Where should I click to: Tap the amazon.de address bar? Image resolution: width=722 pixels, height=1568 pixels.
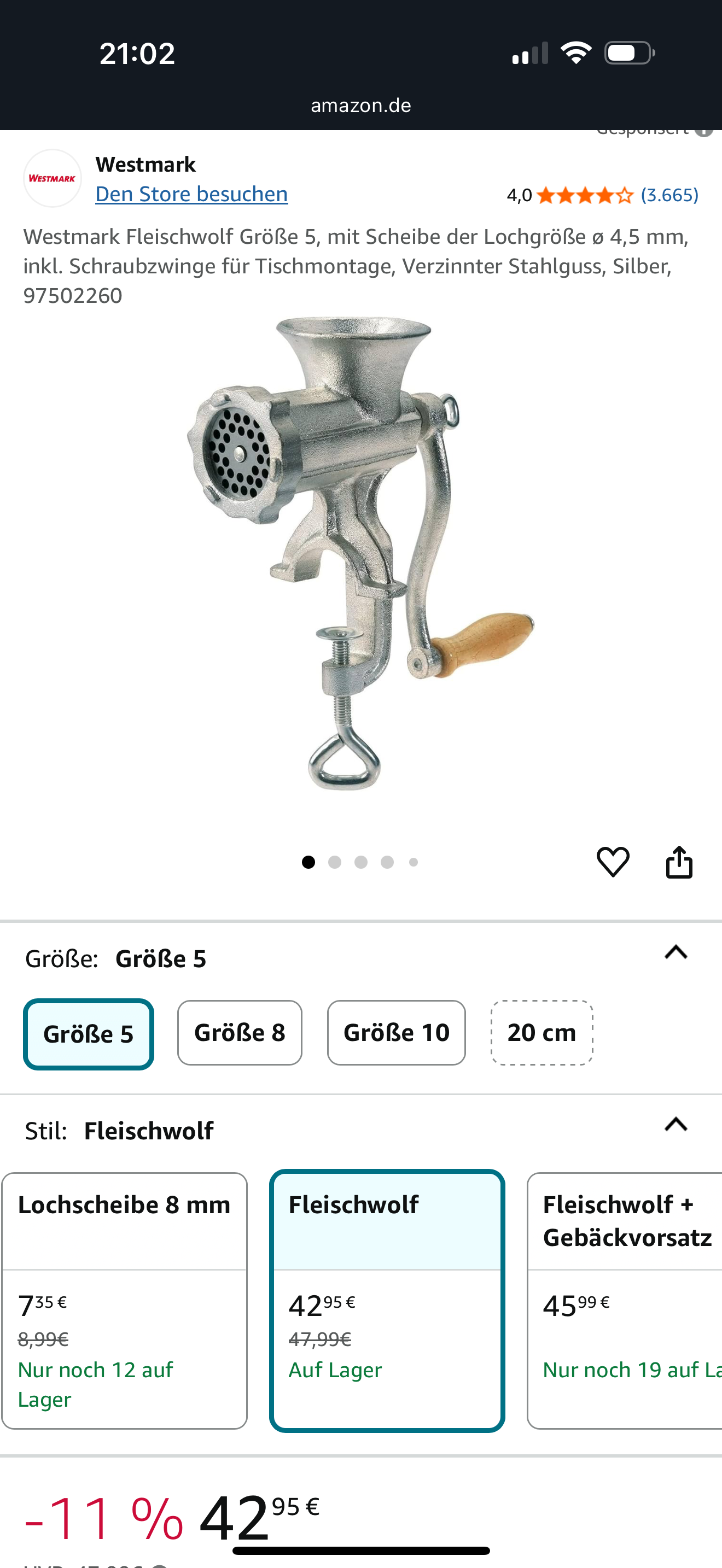point(360,106)
